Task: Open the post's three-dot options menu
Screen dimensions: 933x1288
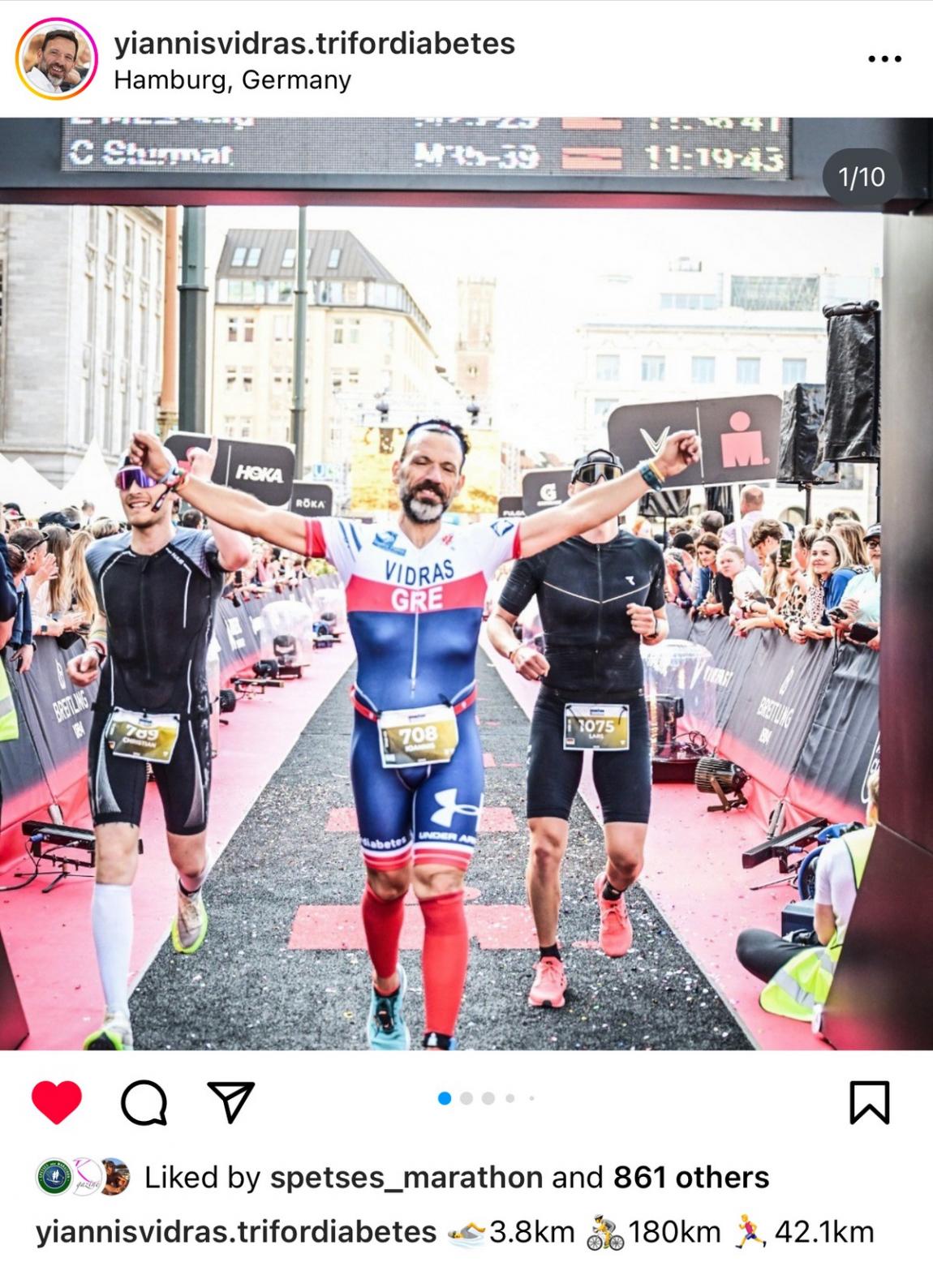Action: (884, 59)
